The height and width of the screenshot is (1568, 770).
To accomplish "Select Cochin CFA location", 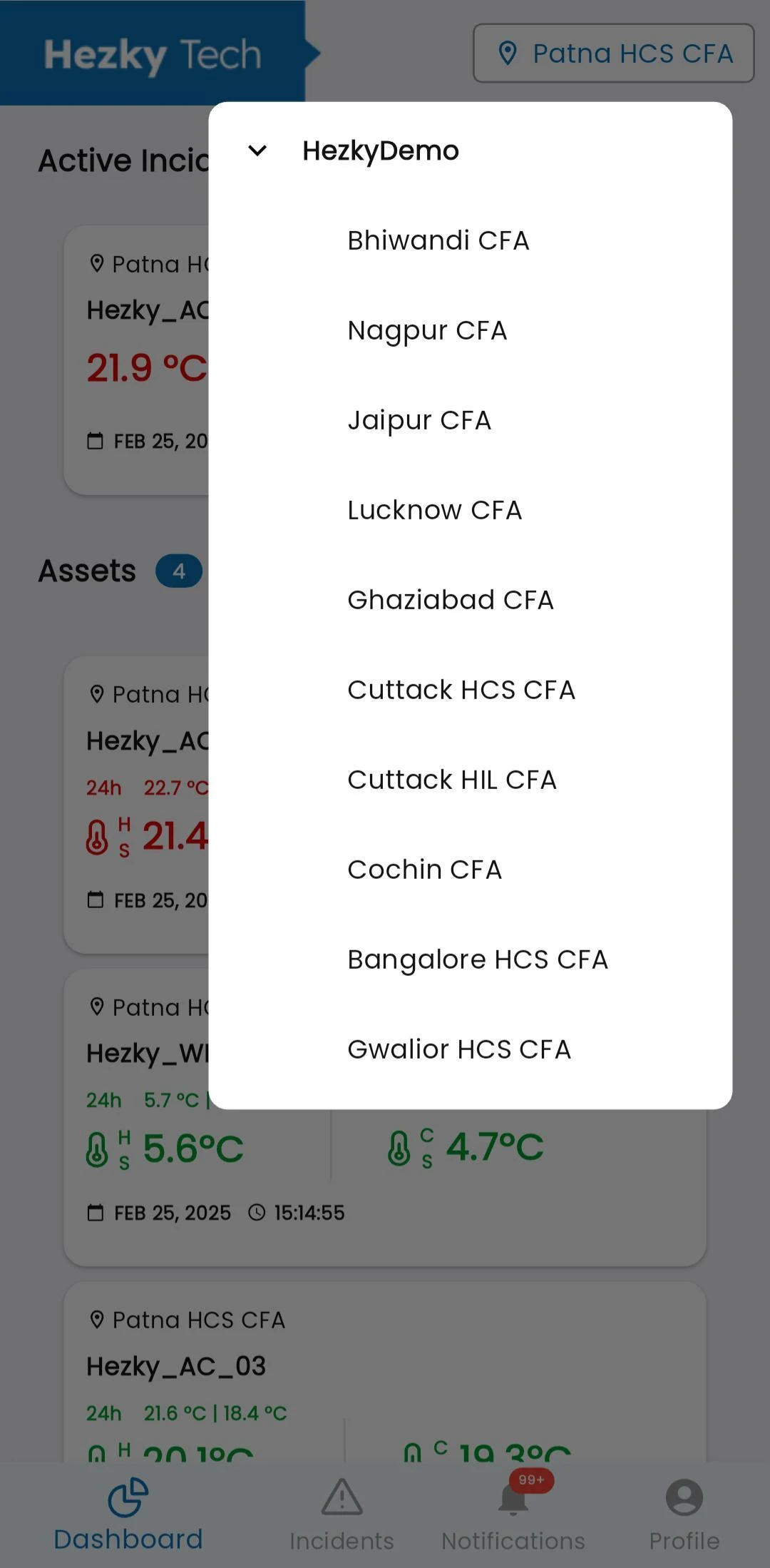I will (x=424, y=870).
